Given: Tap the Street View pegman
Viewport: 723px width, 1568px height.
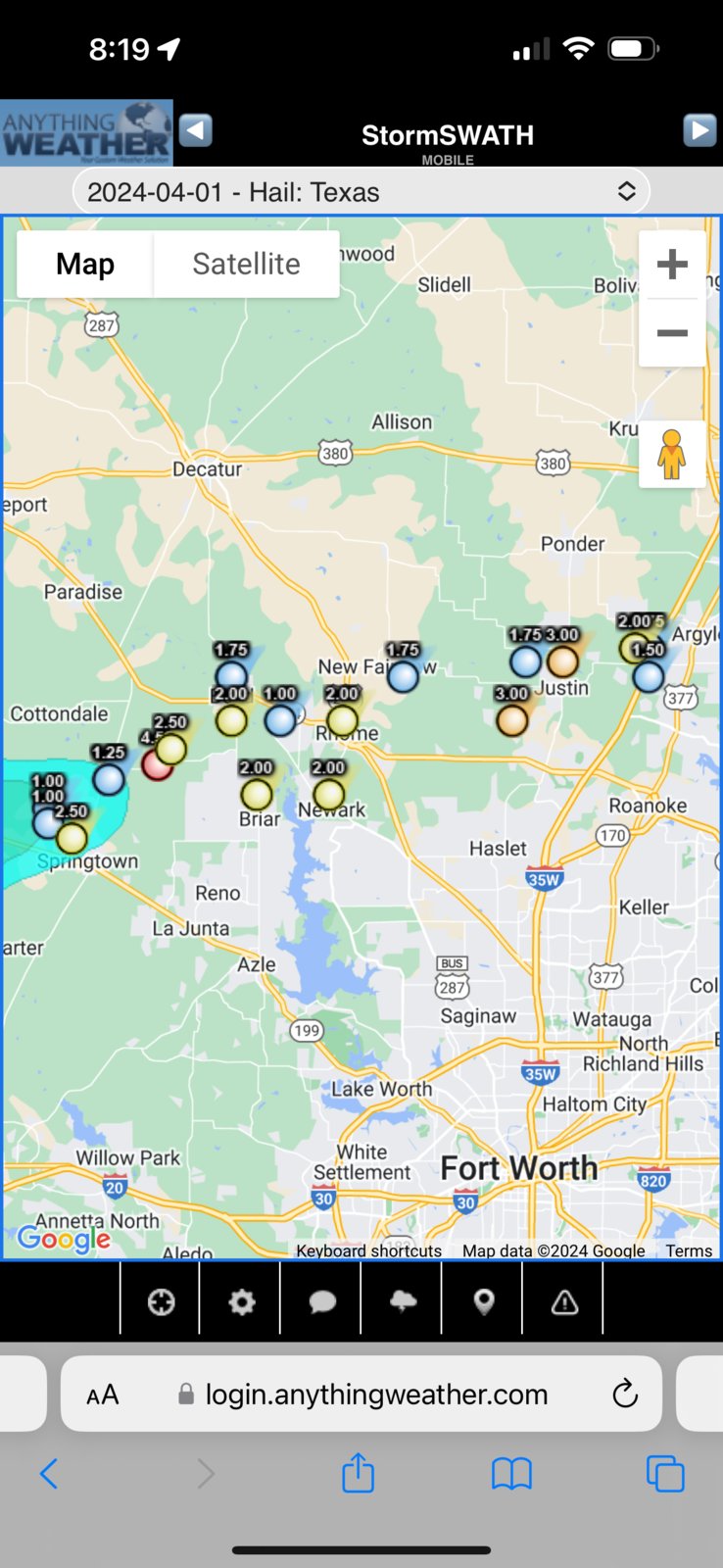Looking at the screenshot, I should coord(672,455).
